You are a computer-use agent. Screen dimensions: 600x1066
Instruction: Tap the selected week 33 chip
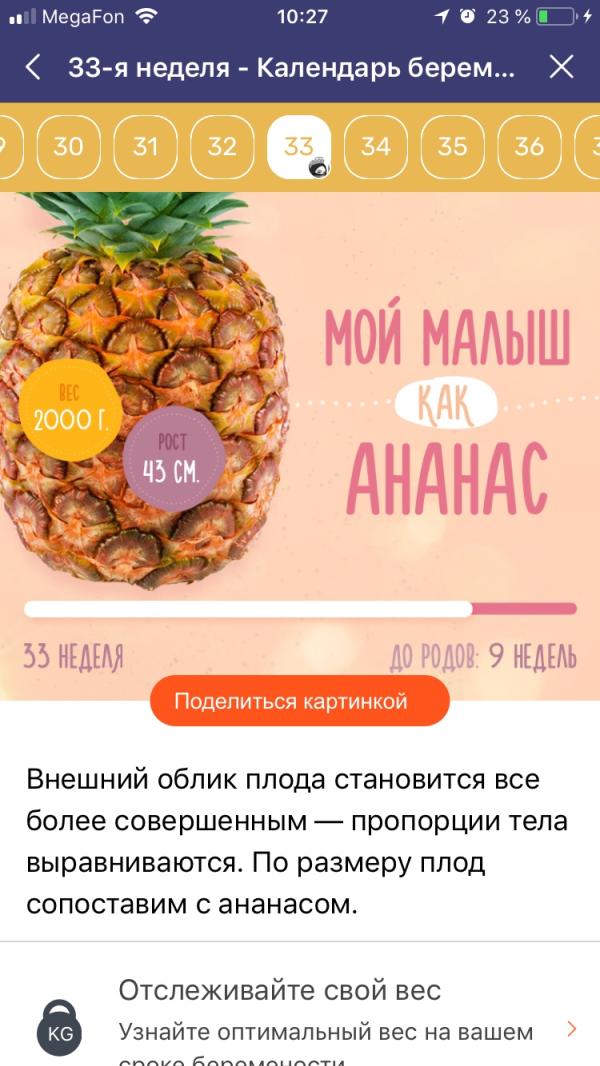pyautogui.click(x=299, y=147)
